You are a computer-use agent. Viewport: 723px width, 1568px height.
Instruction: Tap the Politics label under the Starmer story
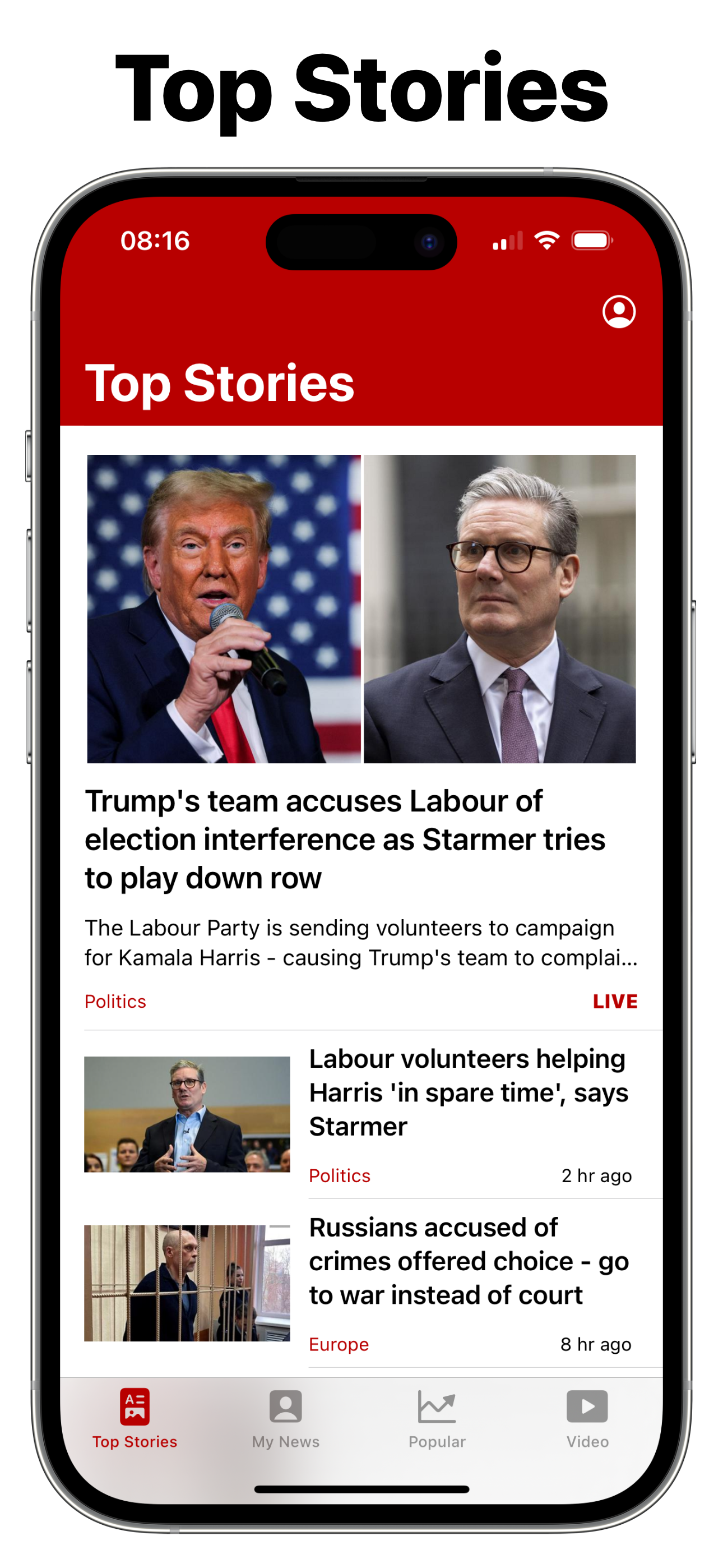(340, 1175)
